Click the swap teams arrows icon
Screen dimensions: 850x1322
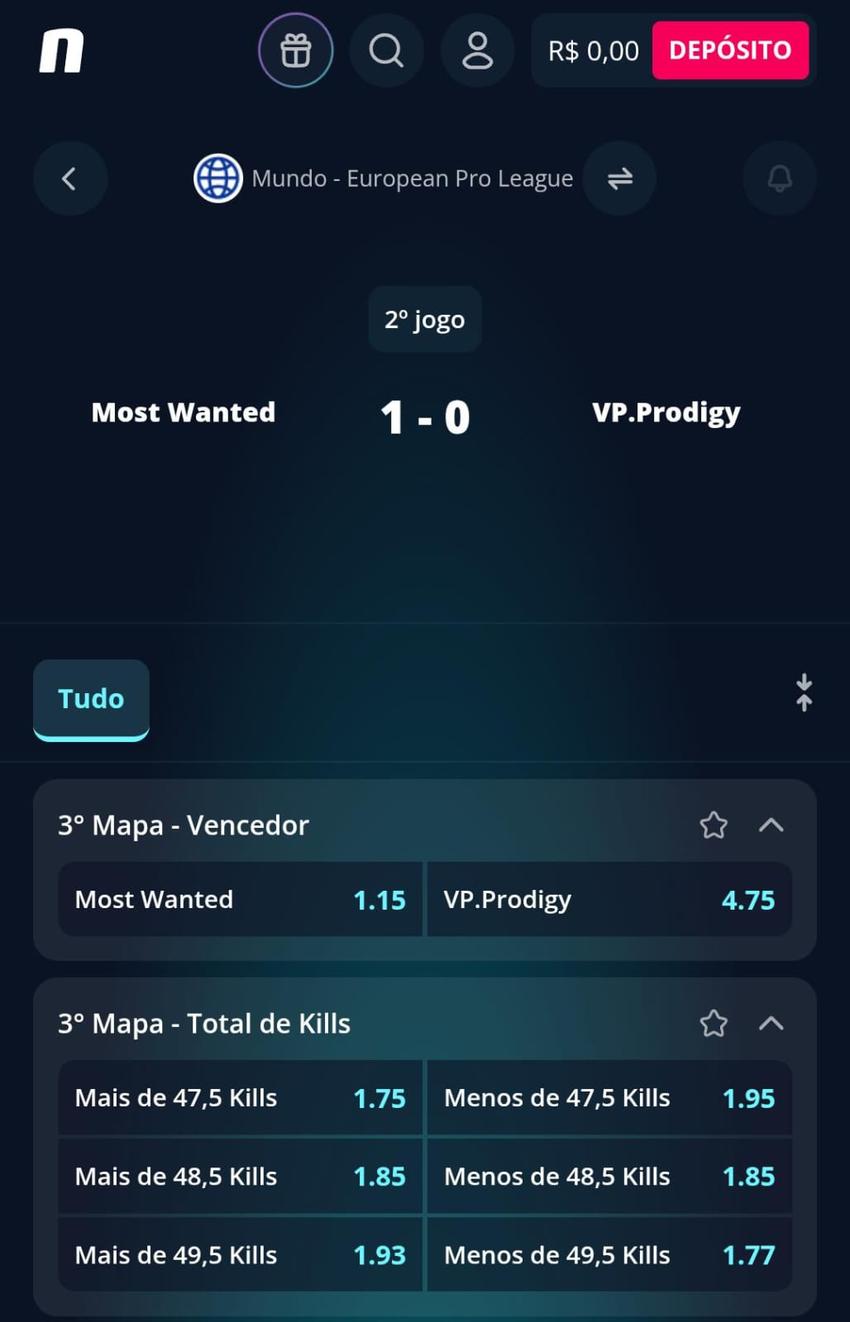click(x=619, y=178)
